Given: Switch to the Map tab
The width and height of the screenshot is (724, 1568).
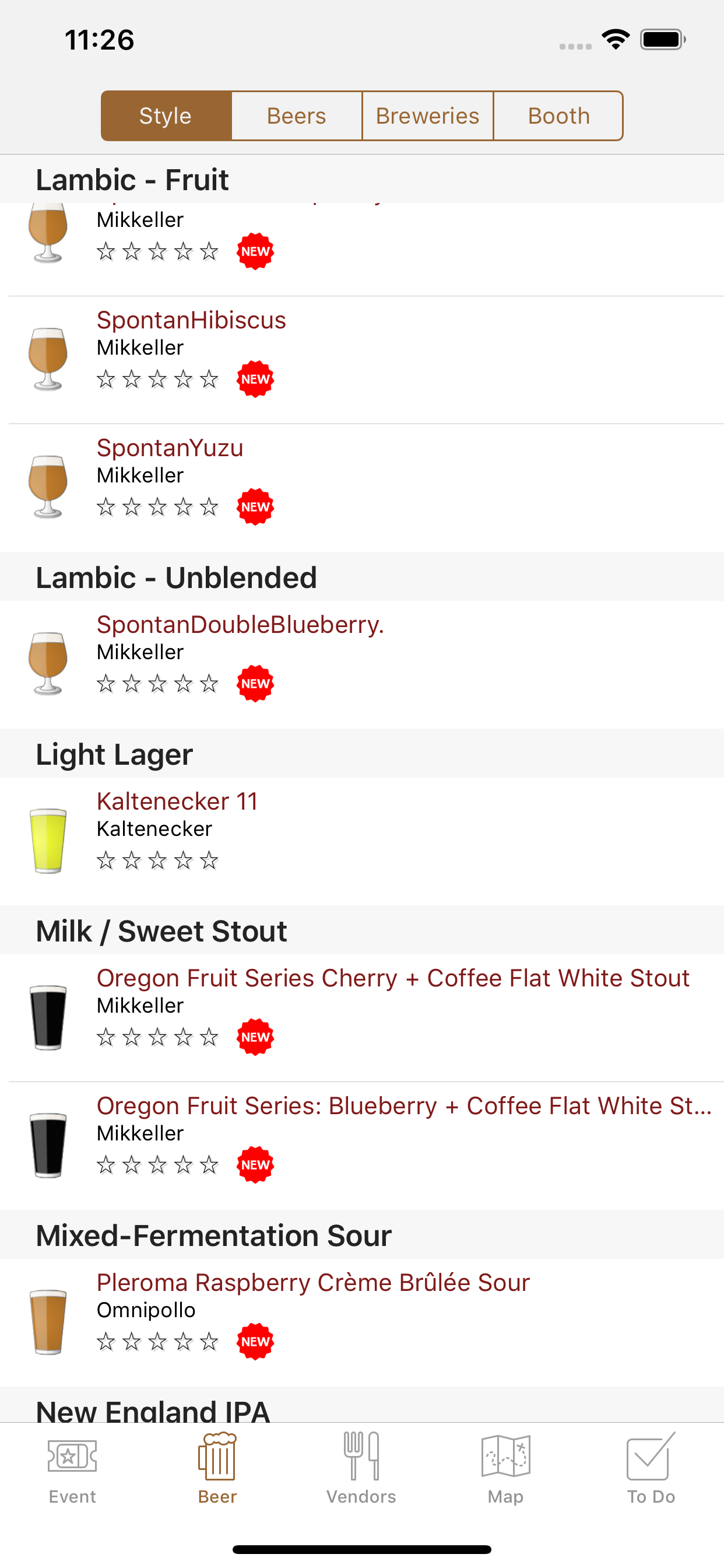Looking at the screenshot, I should tap(505, 1471).
